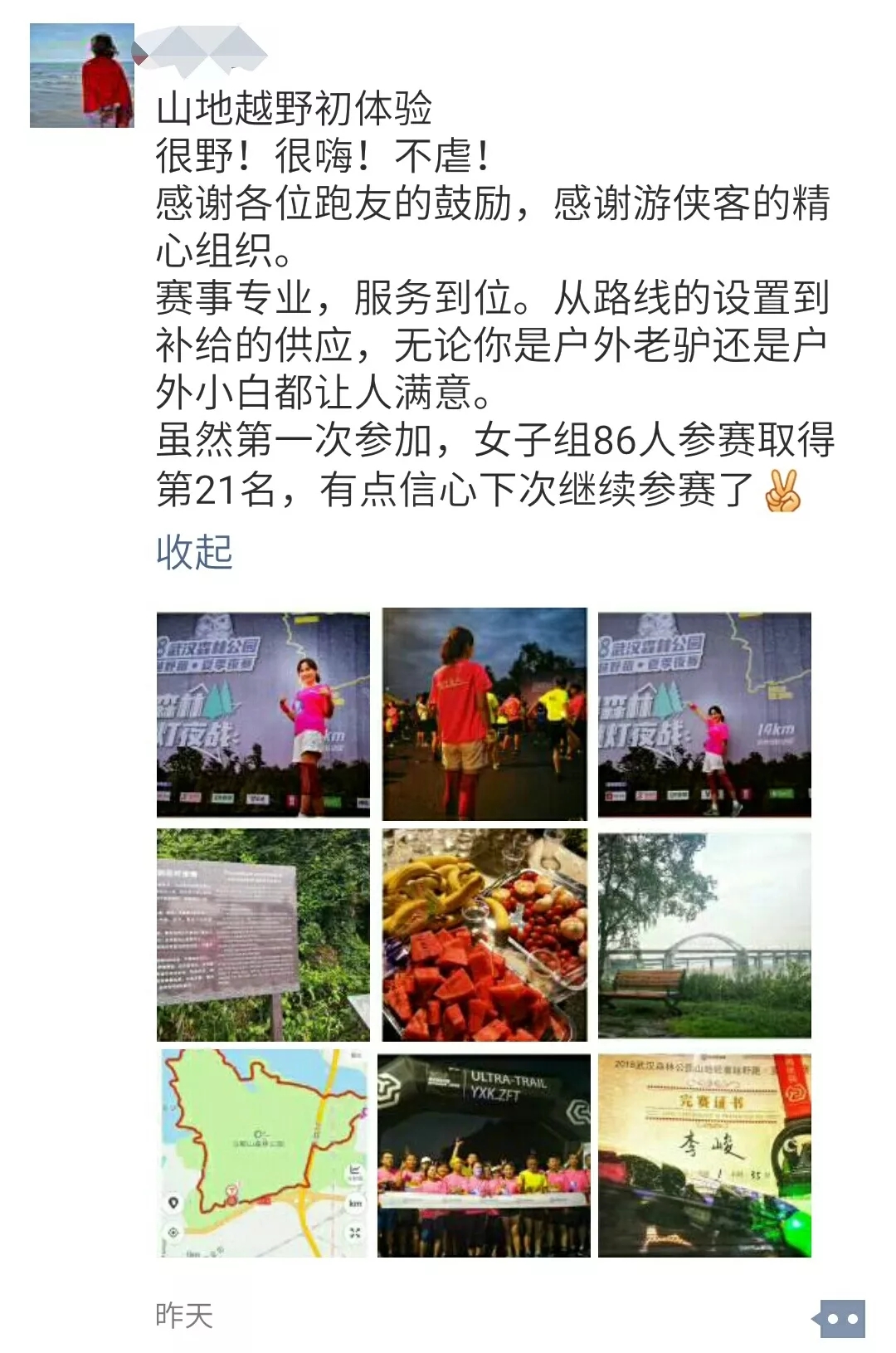View the bridge and bench photo
The height and width of the screenshot is (1353, 896).
[704, 935]
